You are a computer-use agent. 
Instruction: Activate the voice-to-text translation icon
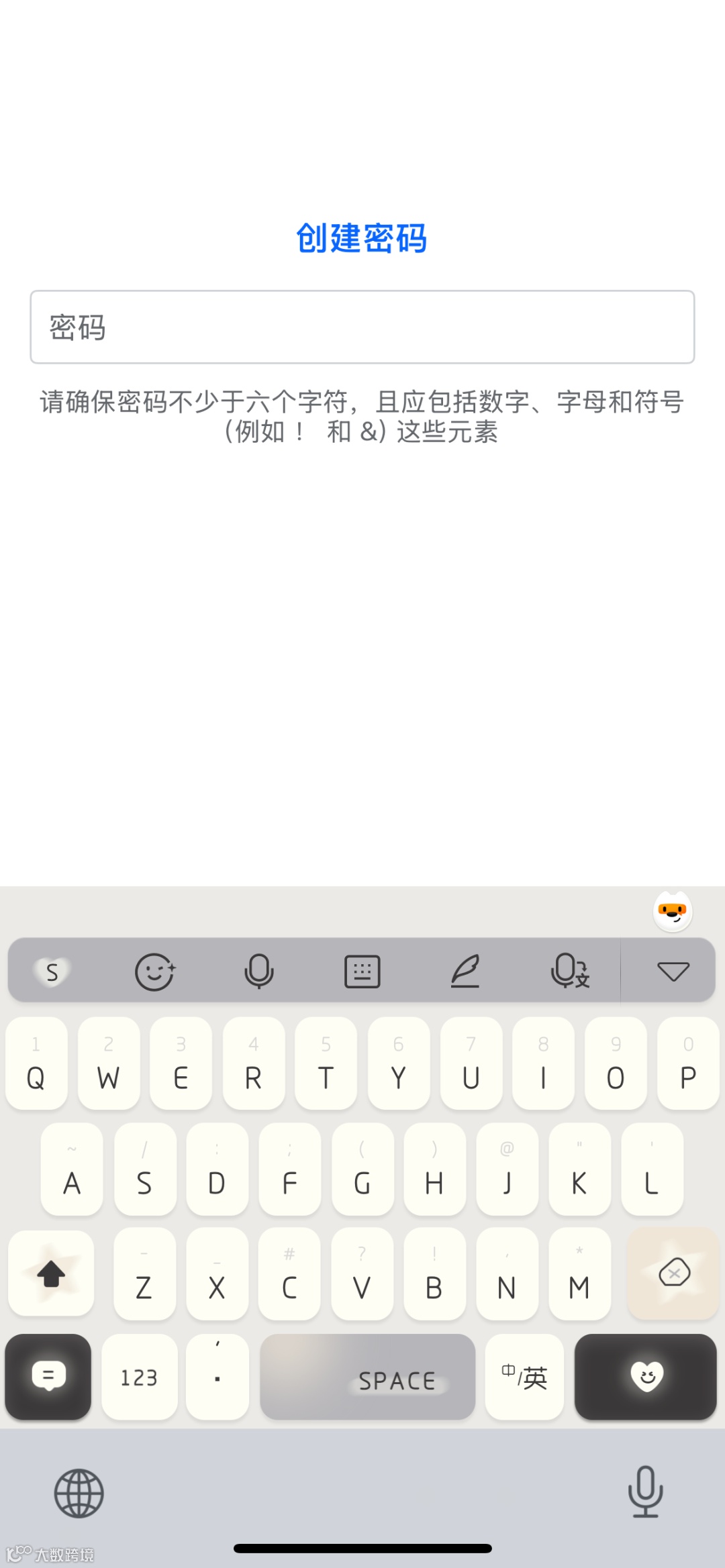(x=570, y=971)
